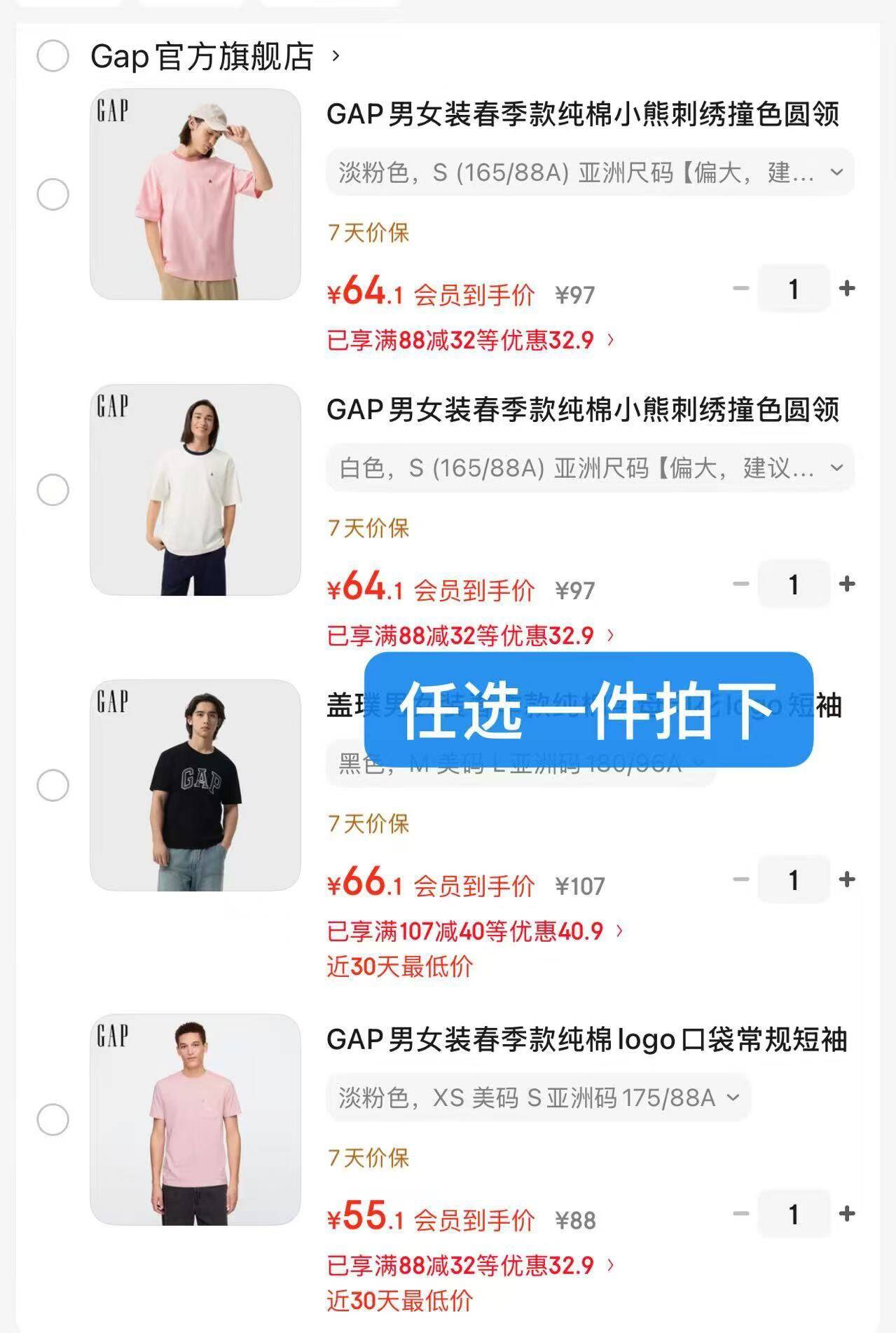The width and height of the screenshot is (896, 1333).
Task: Open the pink bear tee product photo
Action: click(x=195, y=193)
